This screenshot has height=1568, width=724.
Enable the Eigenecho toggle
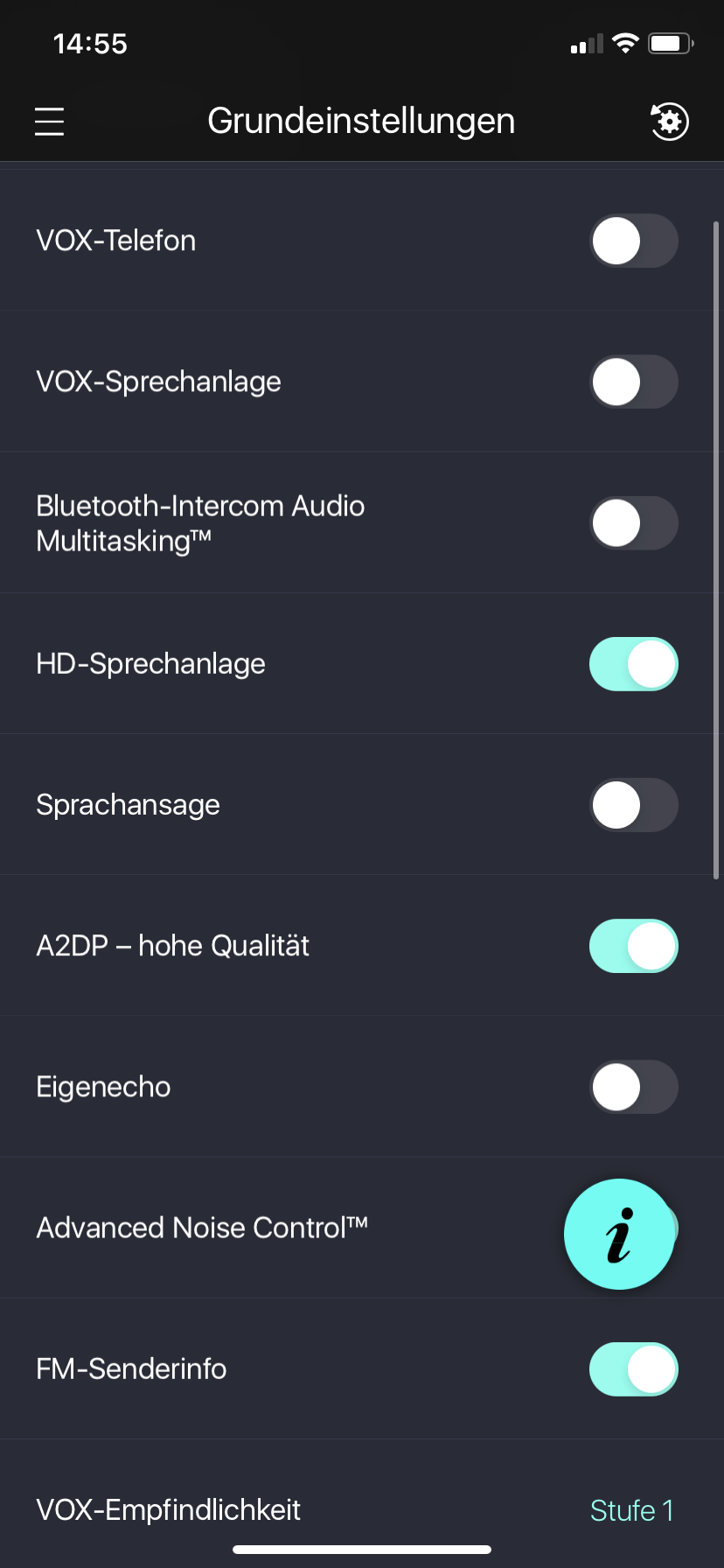click(x=633, y=1087)
